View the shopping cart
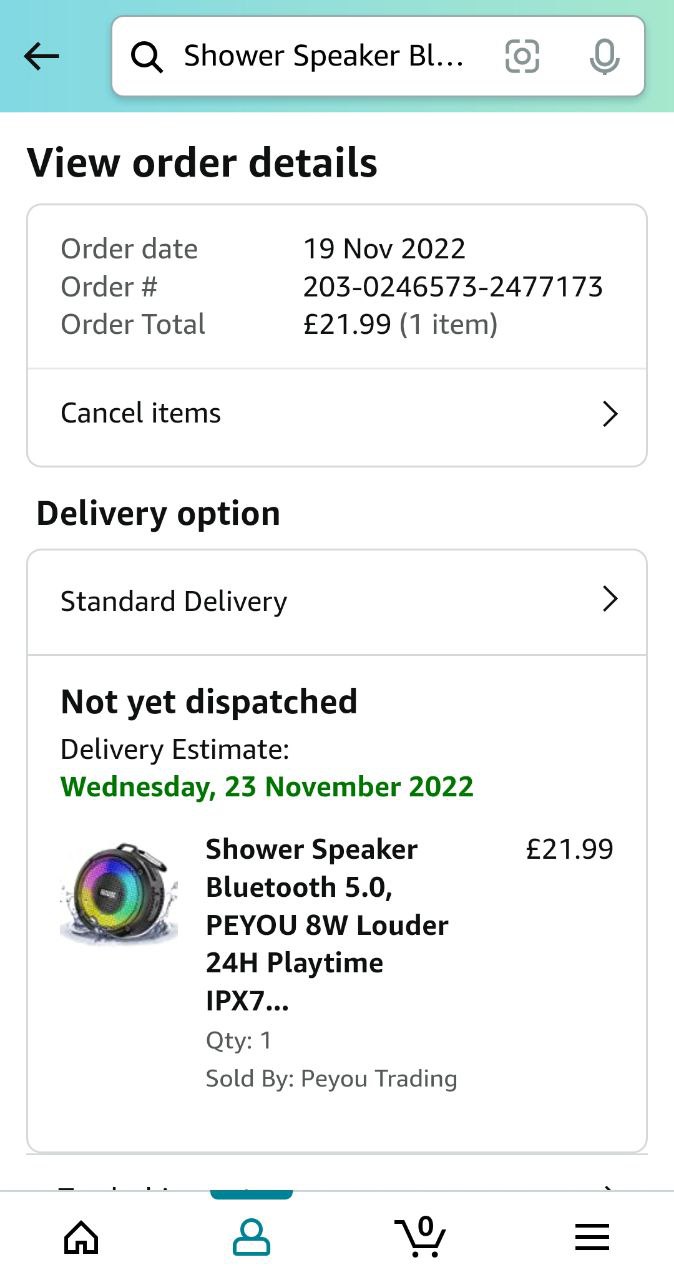 [x=421, y=1238]
